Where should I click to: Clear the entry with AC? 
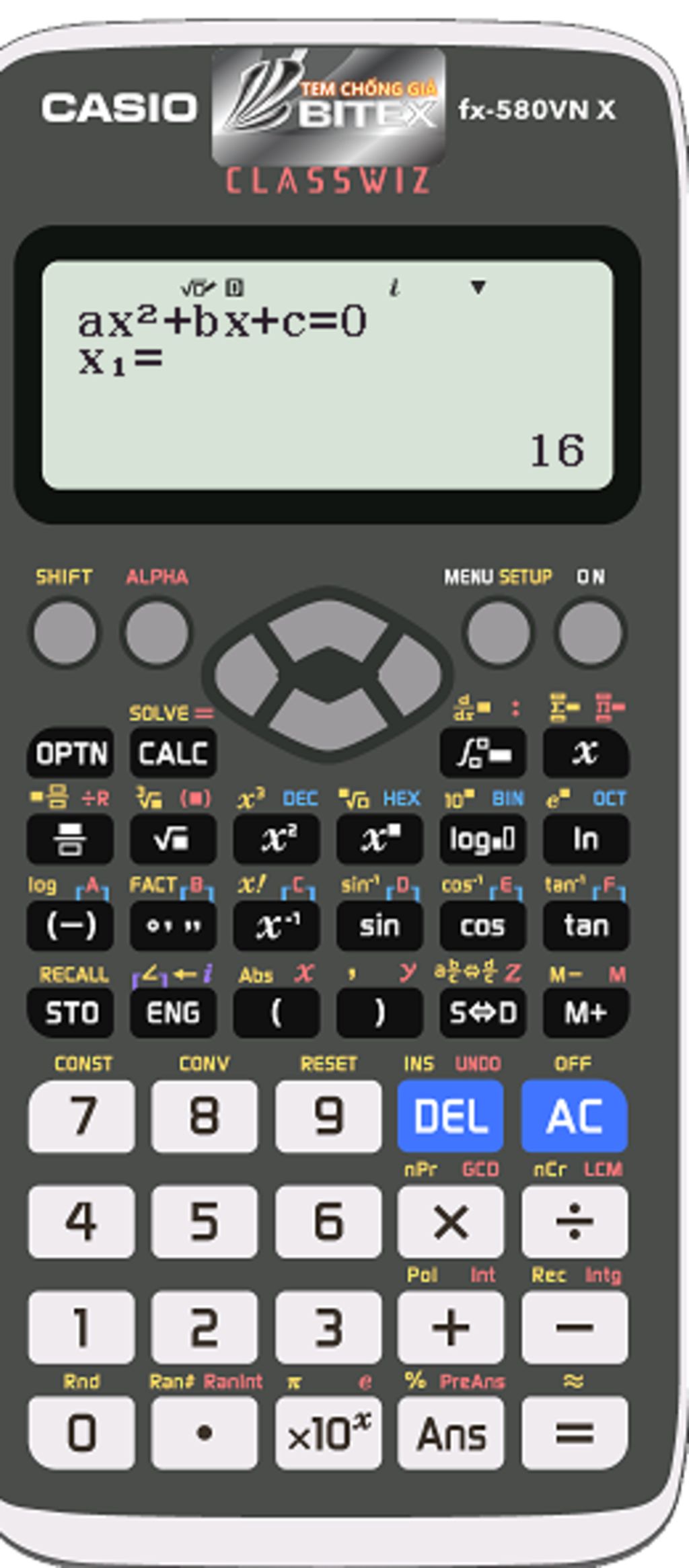tap(574, 1116)
